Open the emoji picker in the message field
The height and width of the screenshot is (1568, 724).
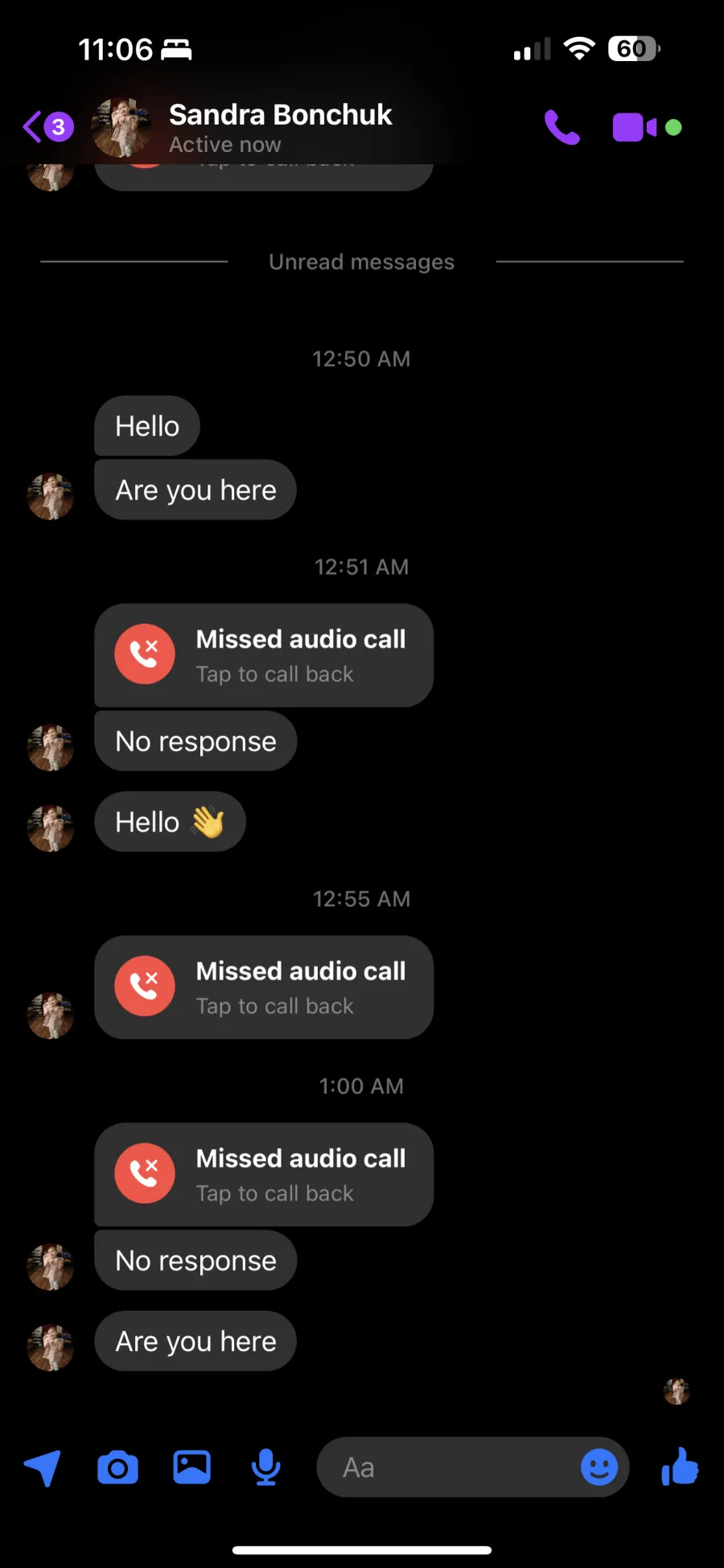tap(599, 1467)
